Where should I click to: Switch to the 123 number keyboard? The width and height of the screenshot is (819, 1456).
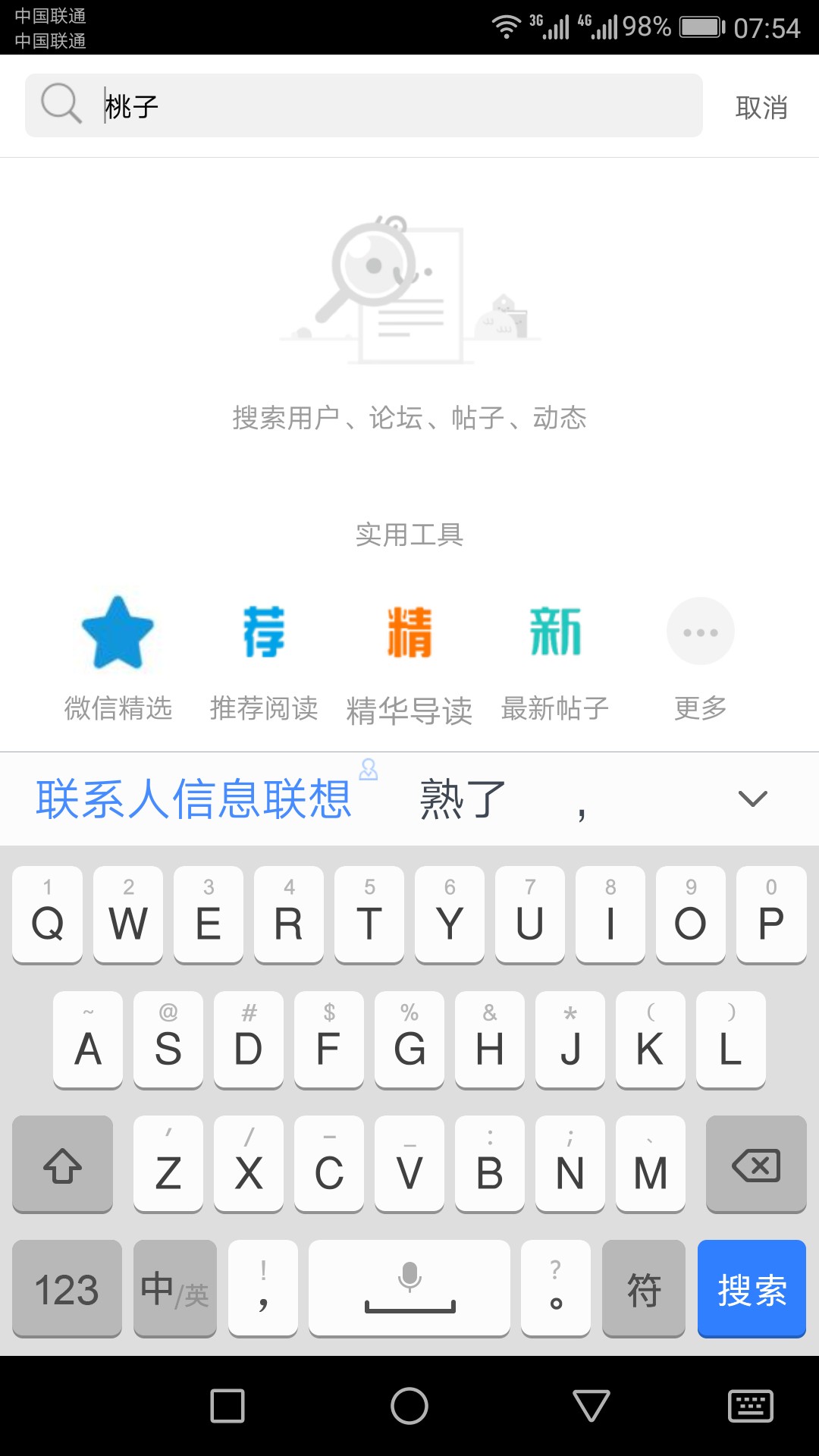coord(67,1288)
